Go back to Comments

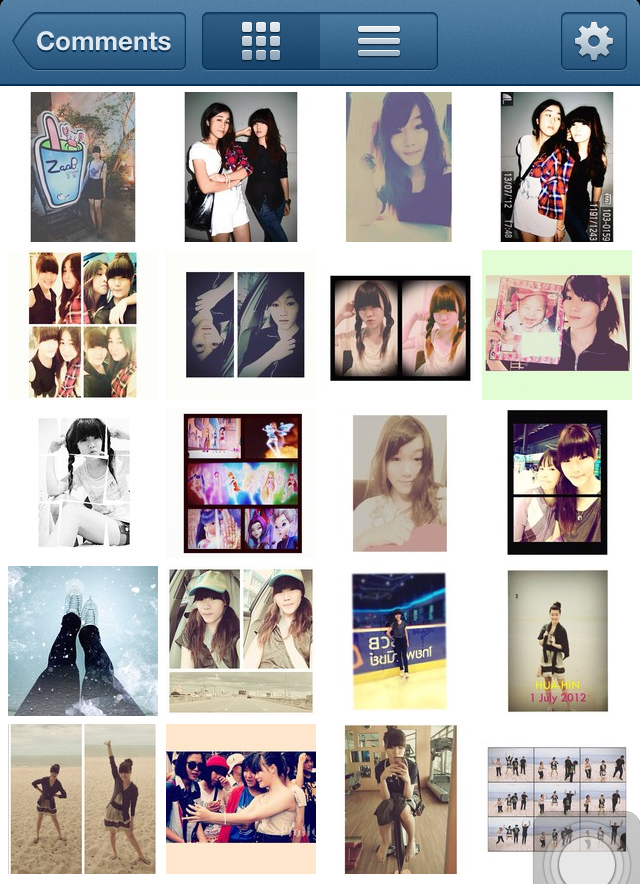100,41
